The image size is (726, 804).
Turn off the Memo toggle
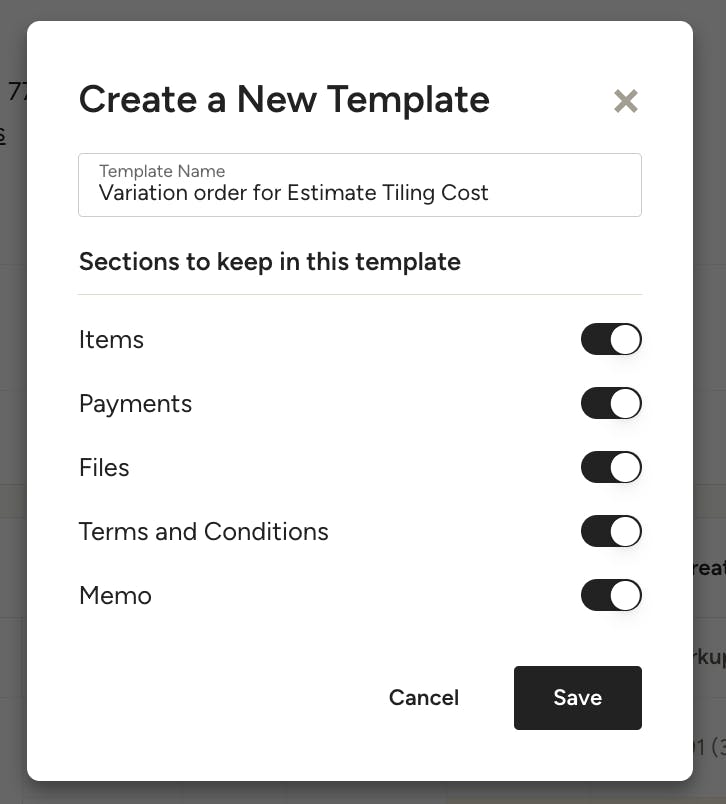tap(611, 596)
